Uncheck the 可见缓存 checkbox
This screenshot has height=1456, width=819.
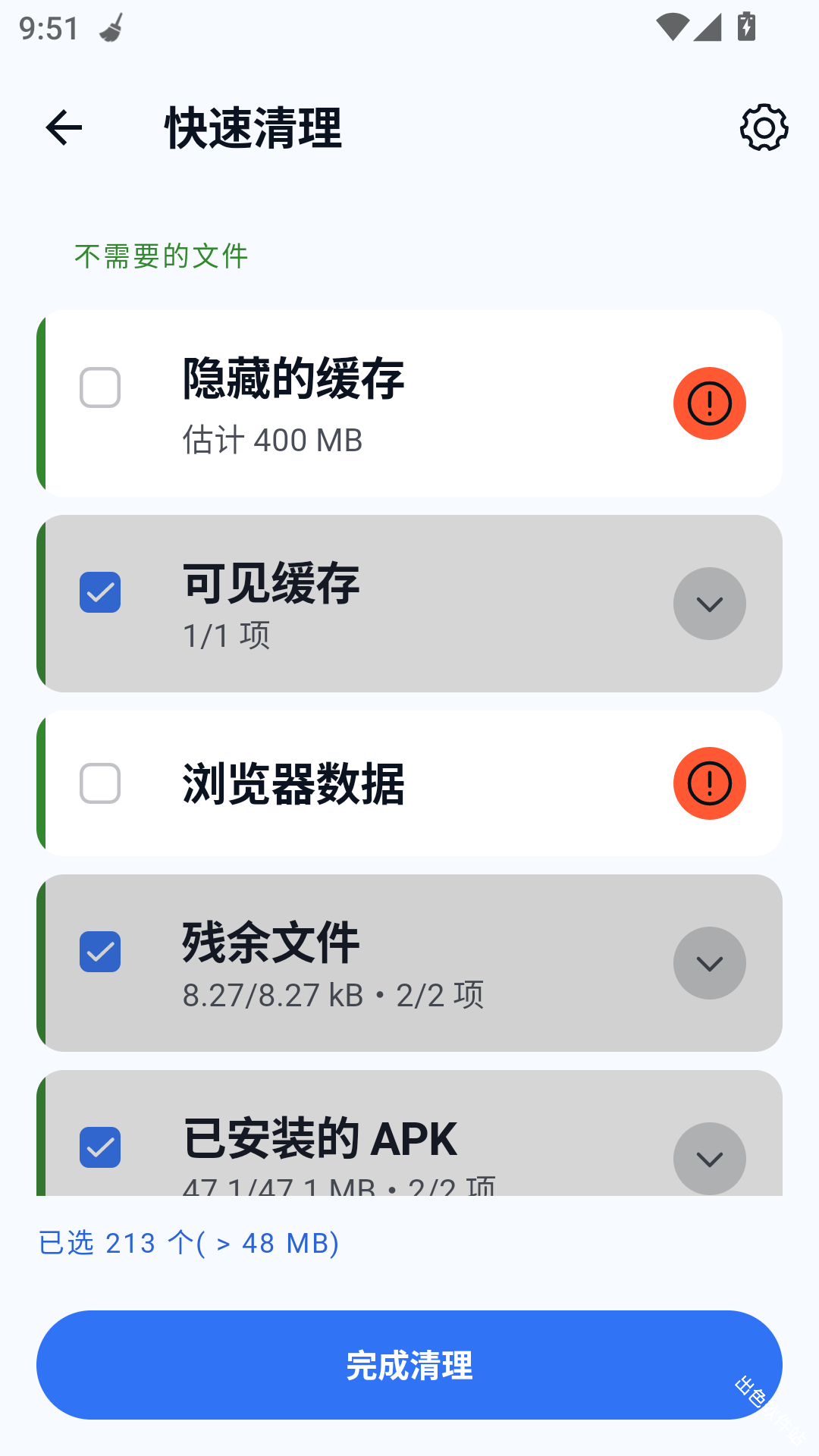[99, 592]
